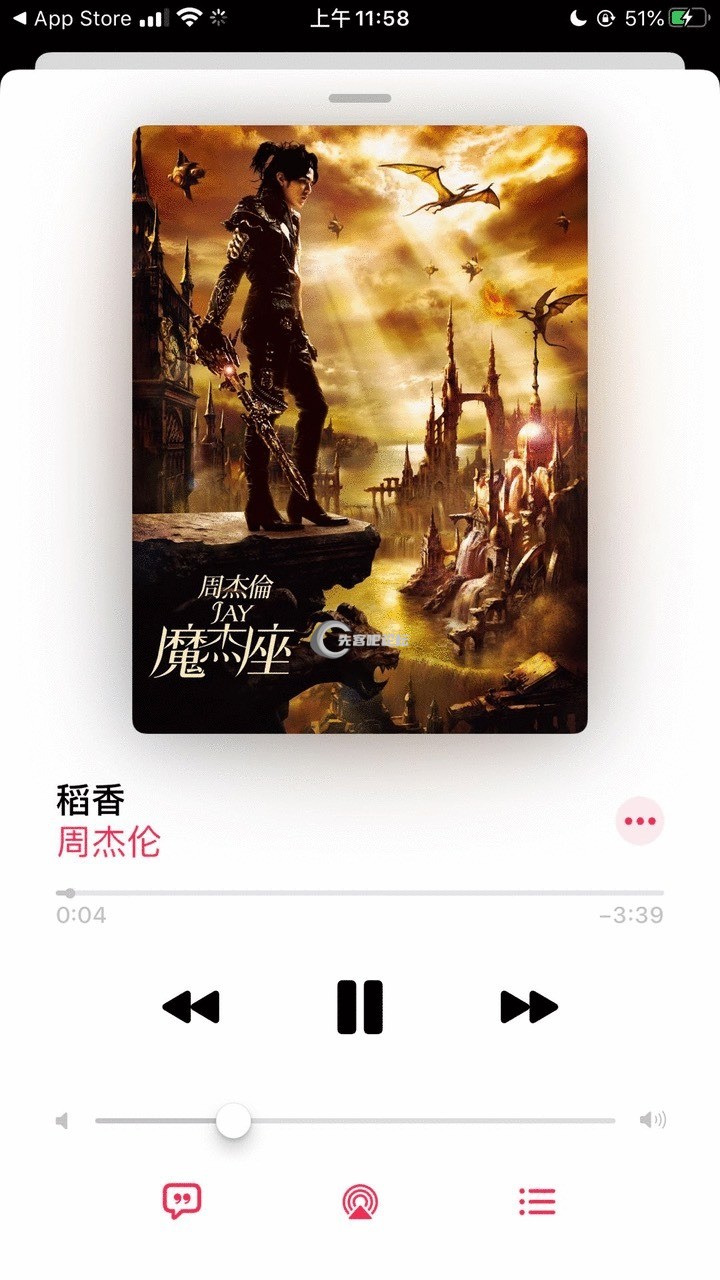Open AirPlay output options
The image size is (720, 1280).
360,1200
